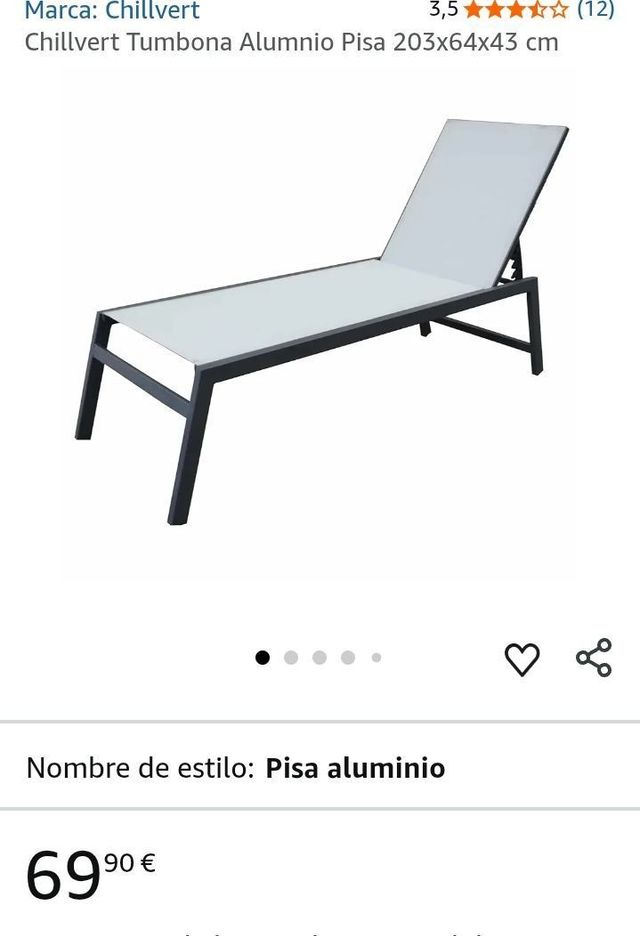640x936 pixels.
Task: Open the sun lounger product image
Action: pyautogui.click(x=321, y=324)
